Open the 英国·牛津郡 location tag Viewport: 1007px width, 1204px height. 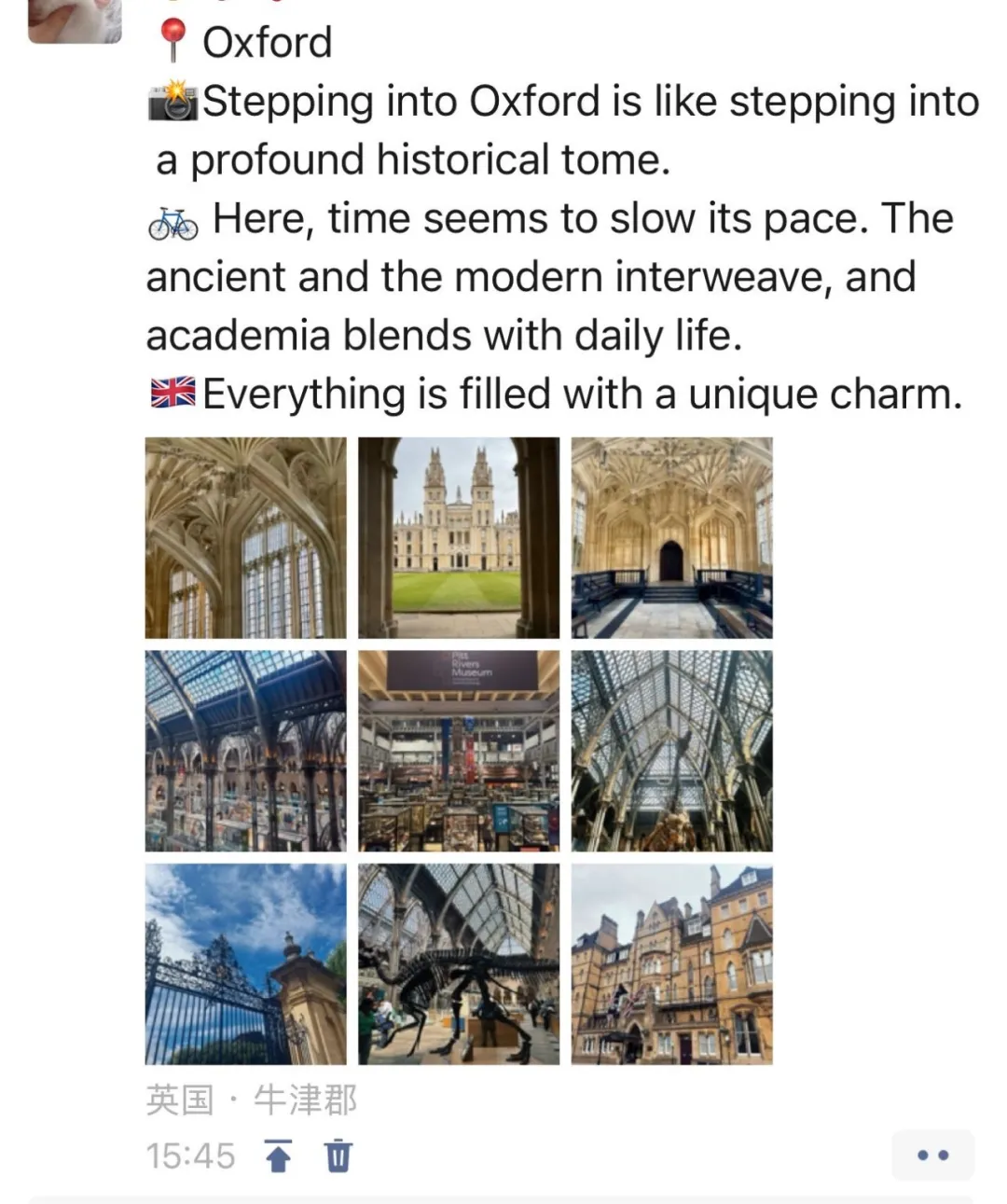click(252, 1100)
